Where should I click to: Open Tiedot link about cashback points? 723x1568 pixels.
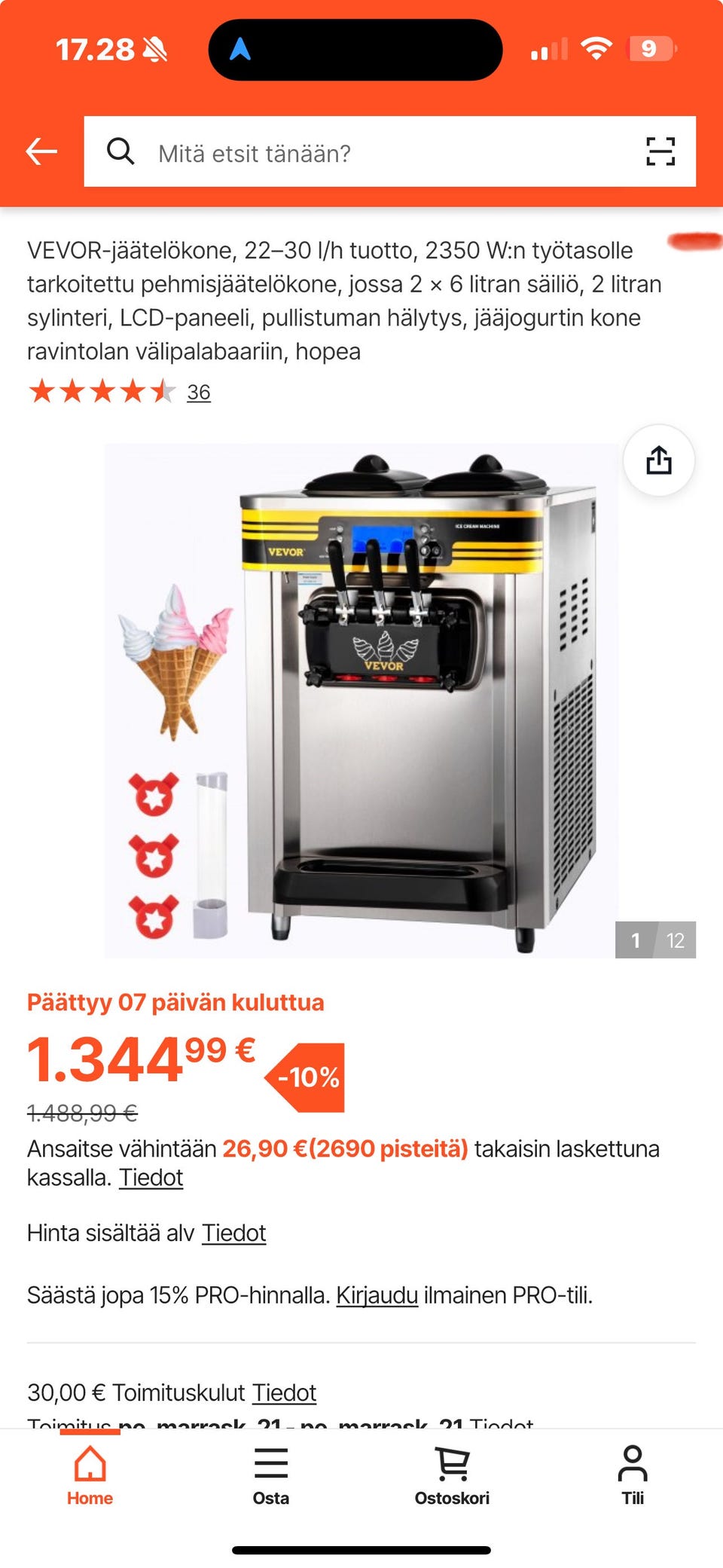[151, 1177]
